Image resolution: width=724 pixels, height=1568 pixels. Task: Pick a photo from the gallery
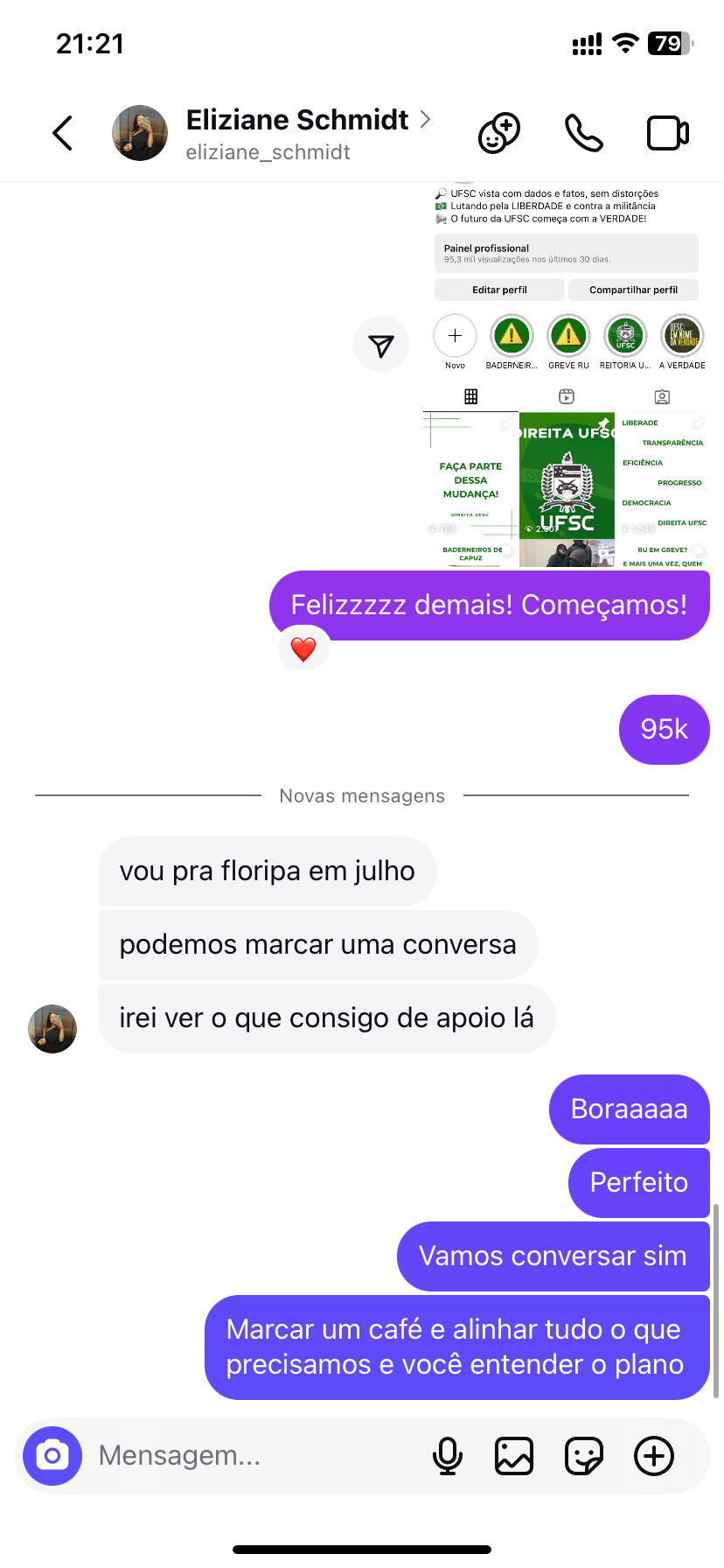[x=514, y=1456]
